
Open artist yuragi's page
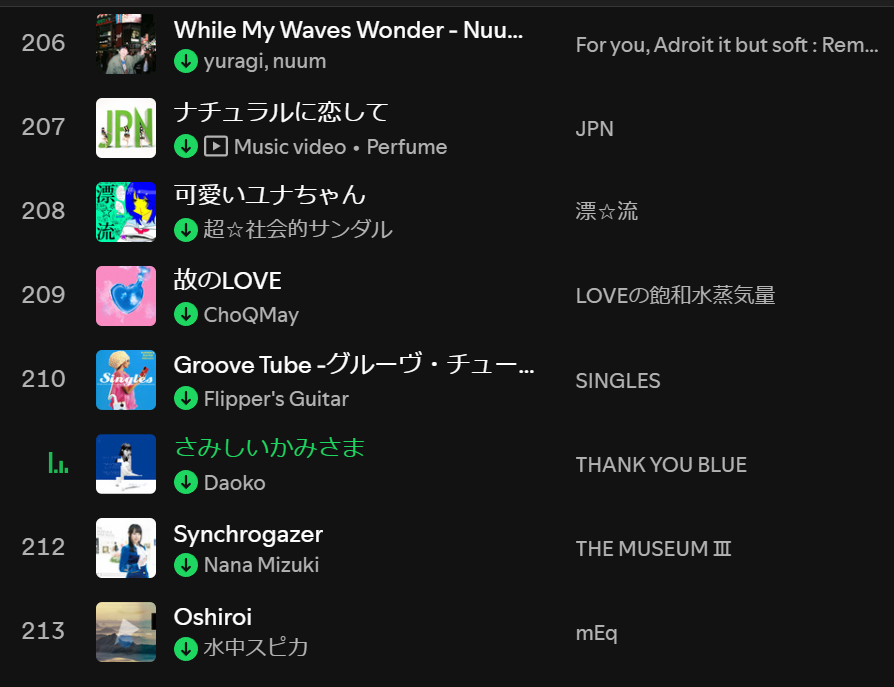point(228,62)
